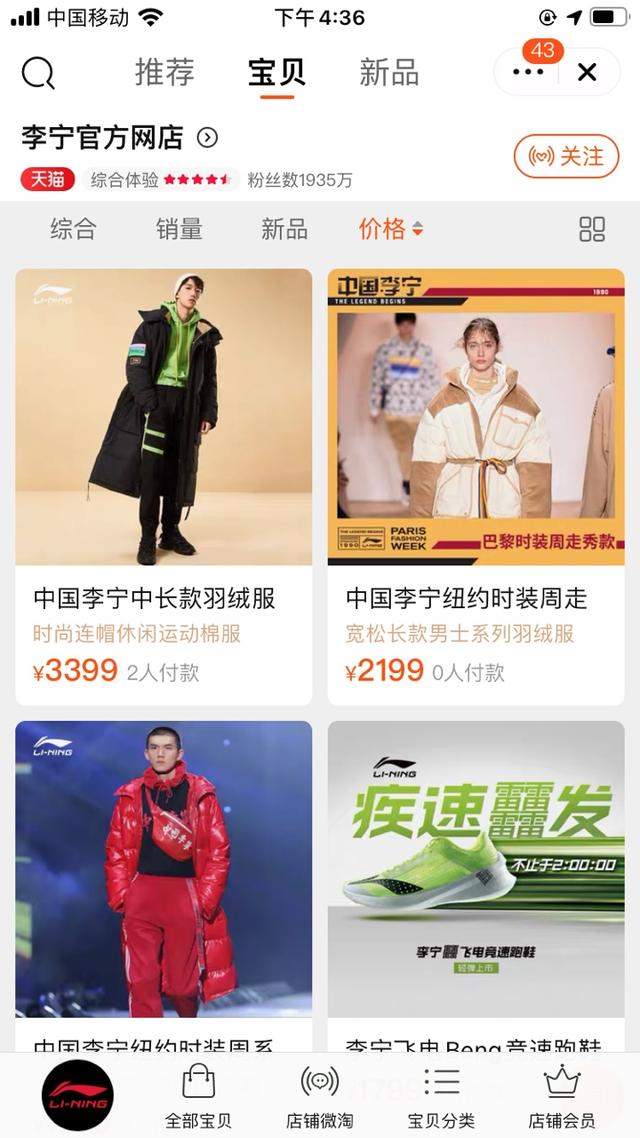Follow the shop with 关注
Viewport: 640px width, 1138px height.
(566, 157)
